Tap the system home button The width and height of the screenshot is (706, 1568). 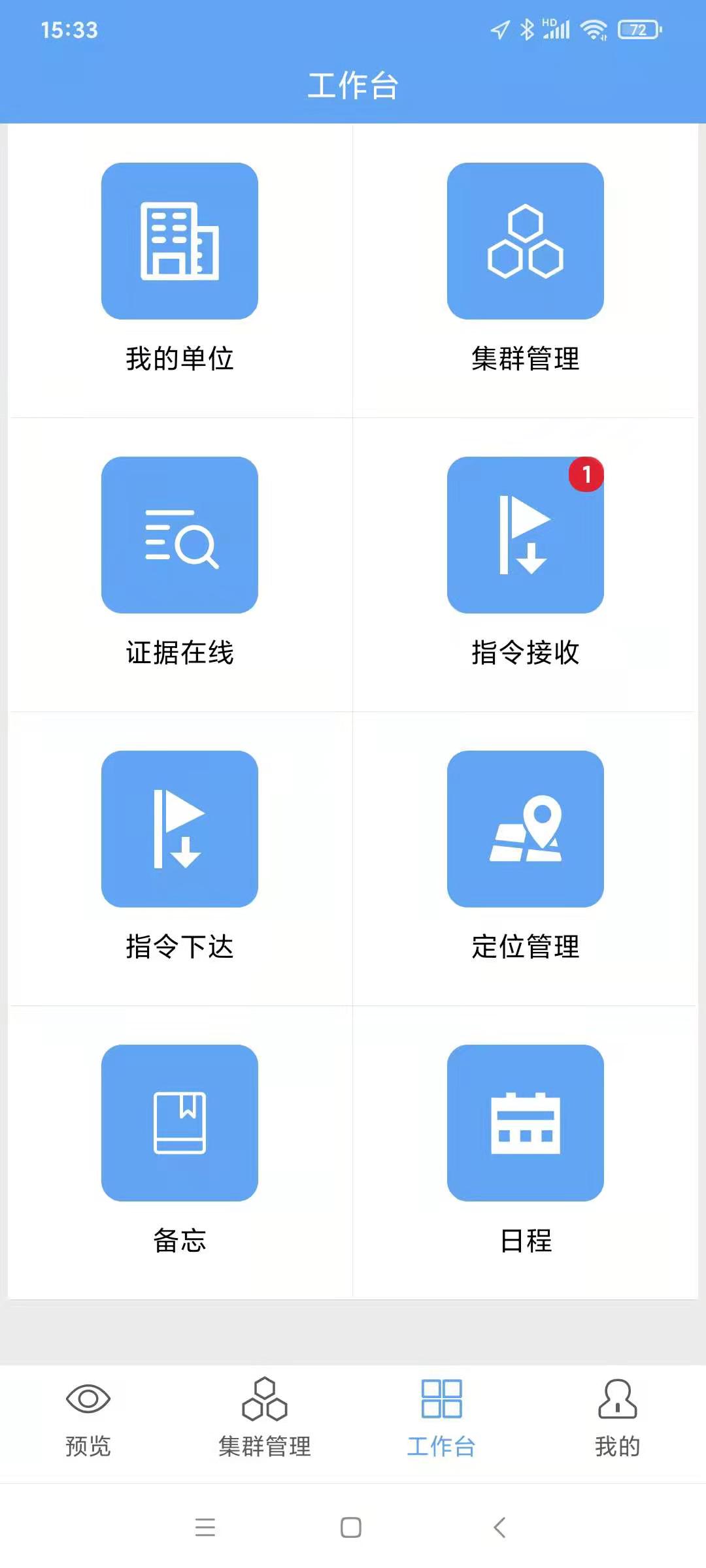tap(351, 1527)
